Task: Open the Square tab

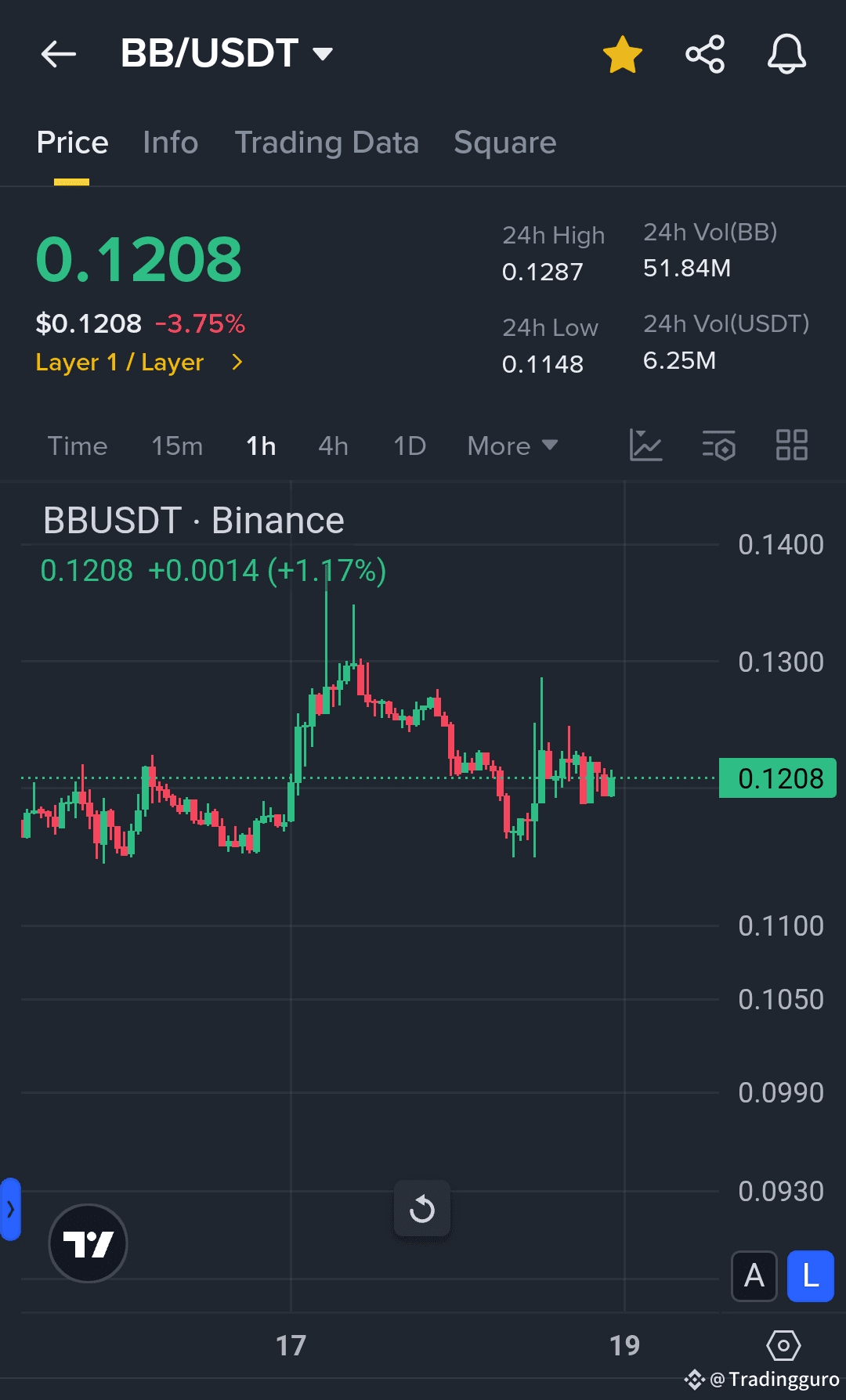Action: [504, 143]
